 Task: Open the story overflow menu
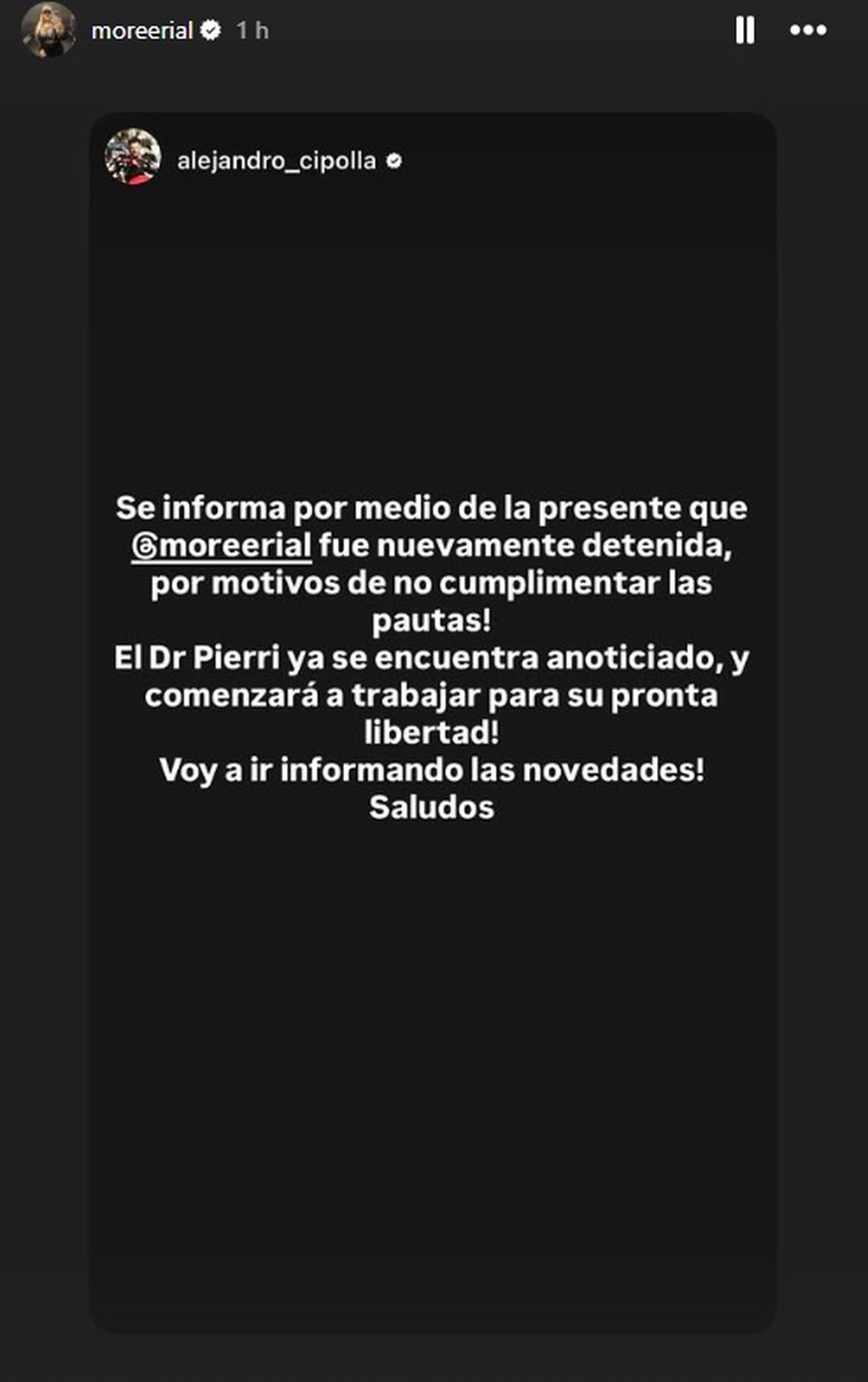pos(808,30)
